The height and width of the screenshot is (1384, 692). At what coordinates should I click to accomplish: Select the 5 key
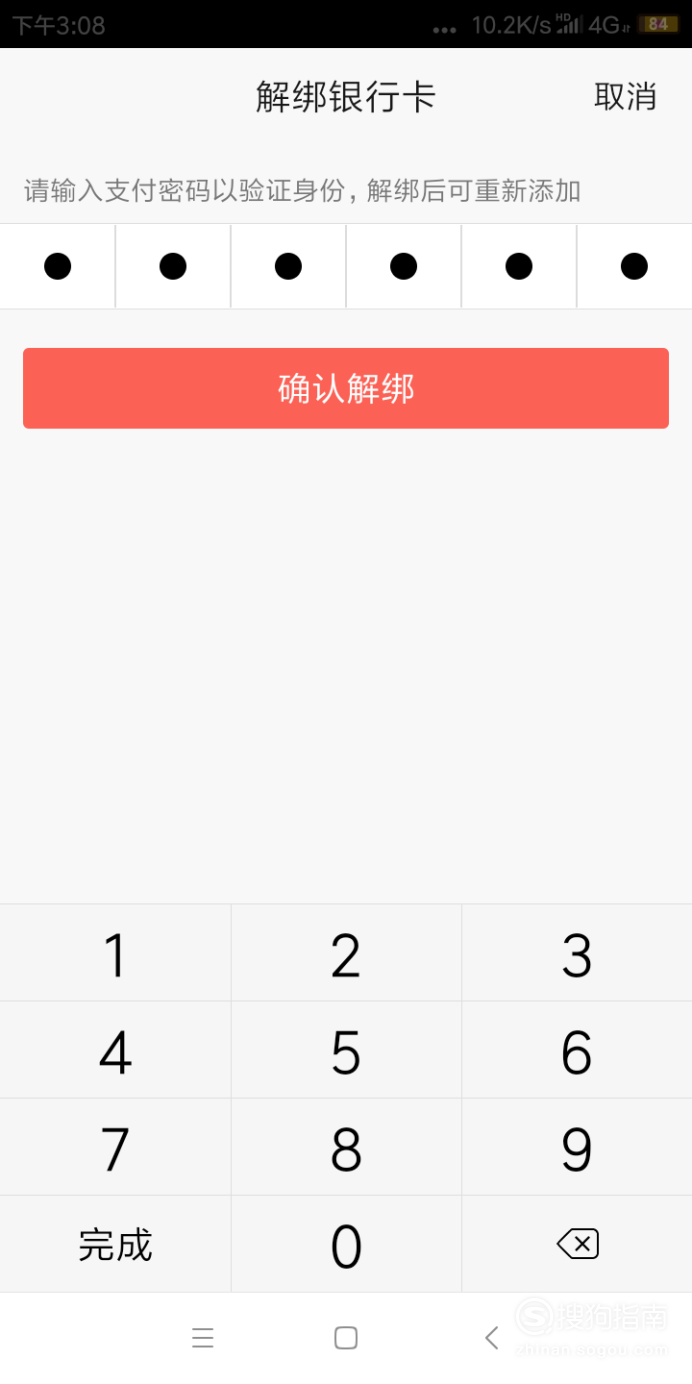(x=346, y=1052)
